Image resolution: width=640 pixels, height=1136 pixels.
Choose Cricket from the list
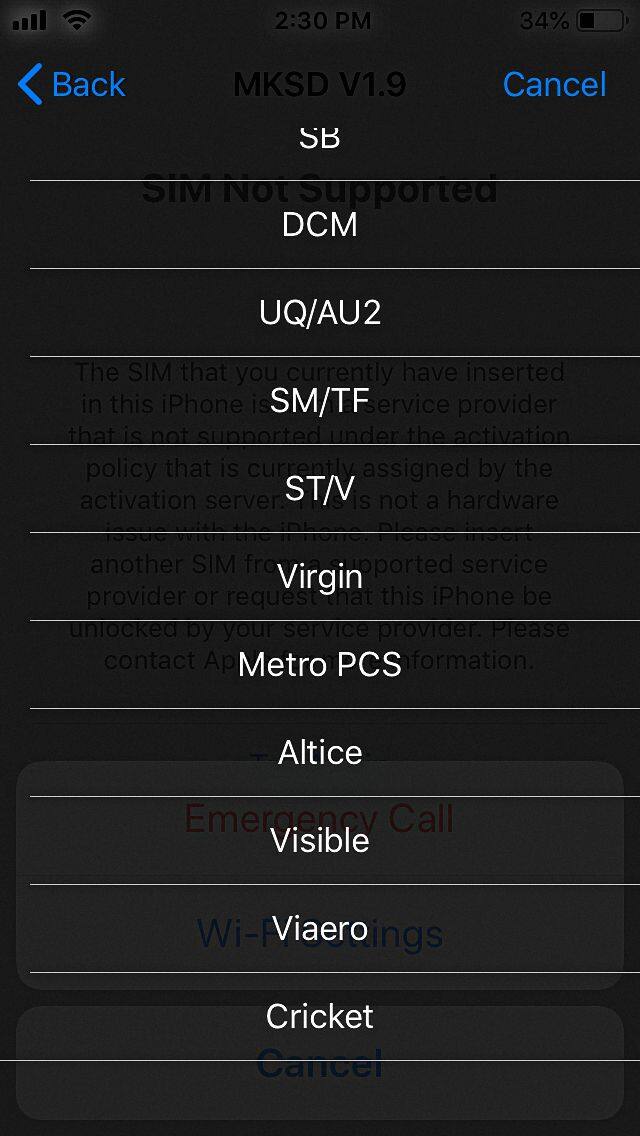coord(320,1017)
